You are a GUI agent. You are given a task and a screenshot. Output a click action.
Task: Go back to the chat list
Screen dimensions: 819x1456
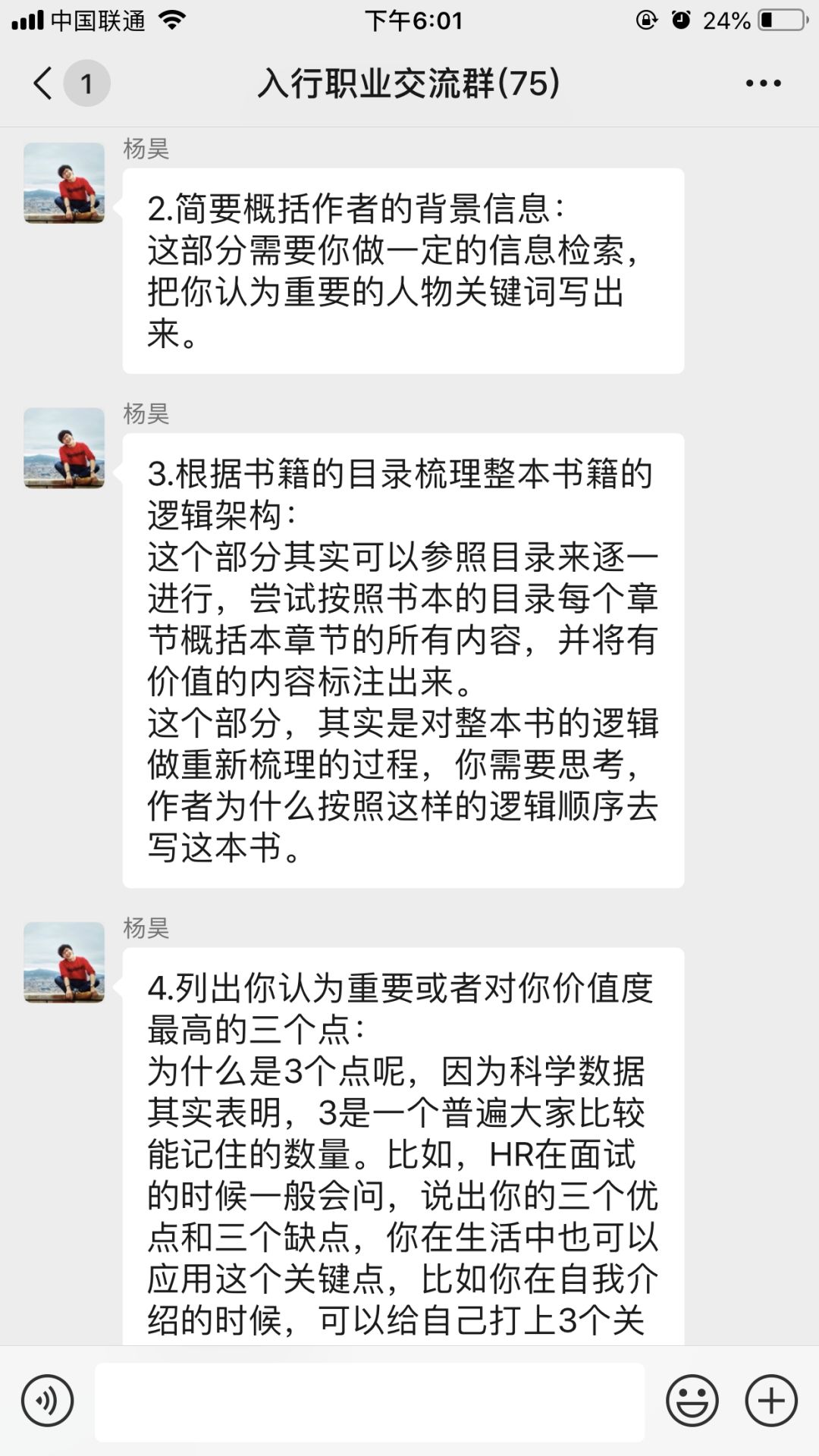pos(44,83)
